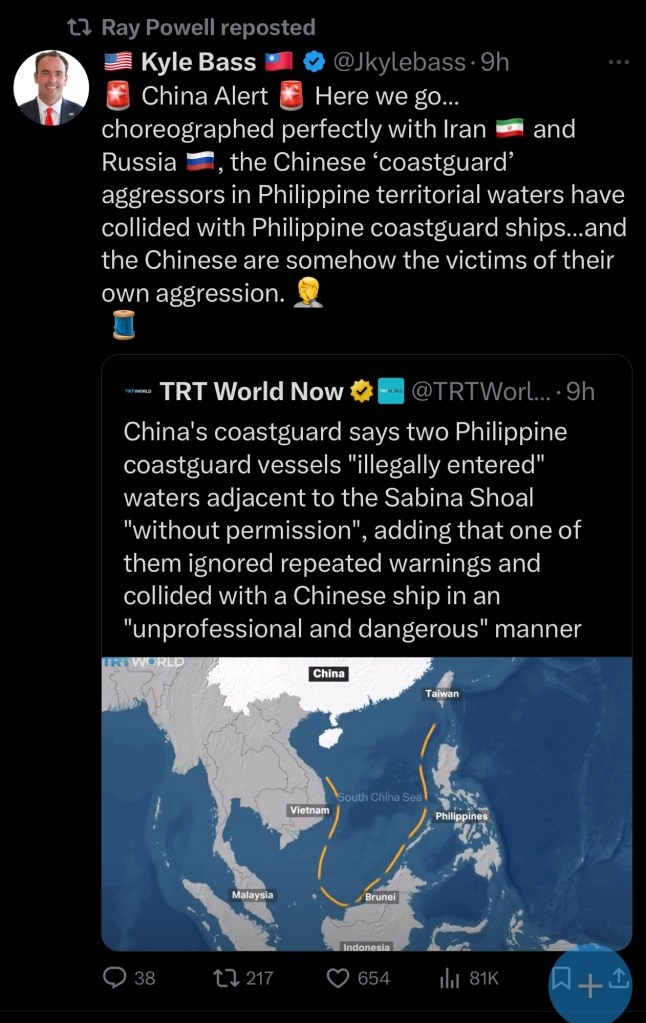Viewport: 646px width, 1023px height.
Task: Compose a new post with the plus button
Action: click(591, 988)
